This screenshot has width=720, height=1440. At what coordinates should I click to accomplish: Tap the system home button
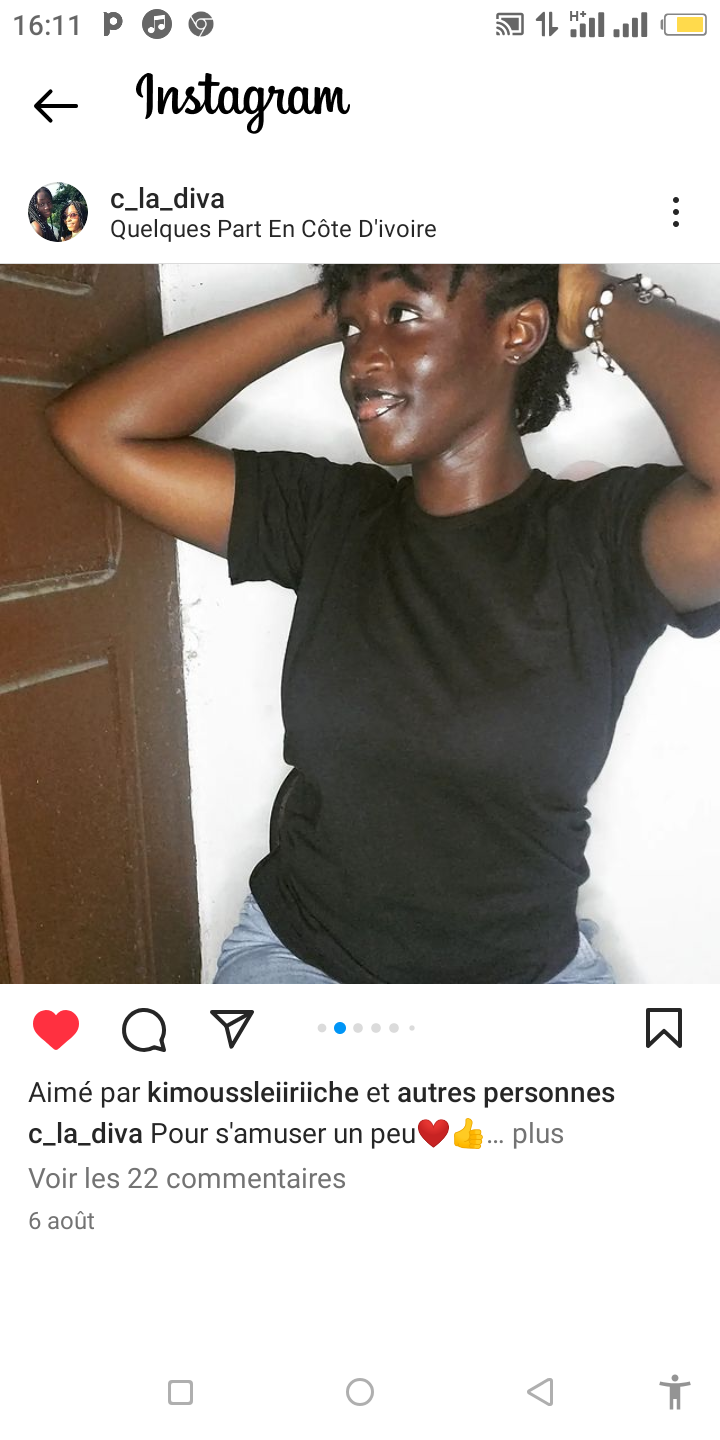pos(360,1392)
